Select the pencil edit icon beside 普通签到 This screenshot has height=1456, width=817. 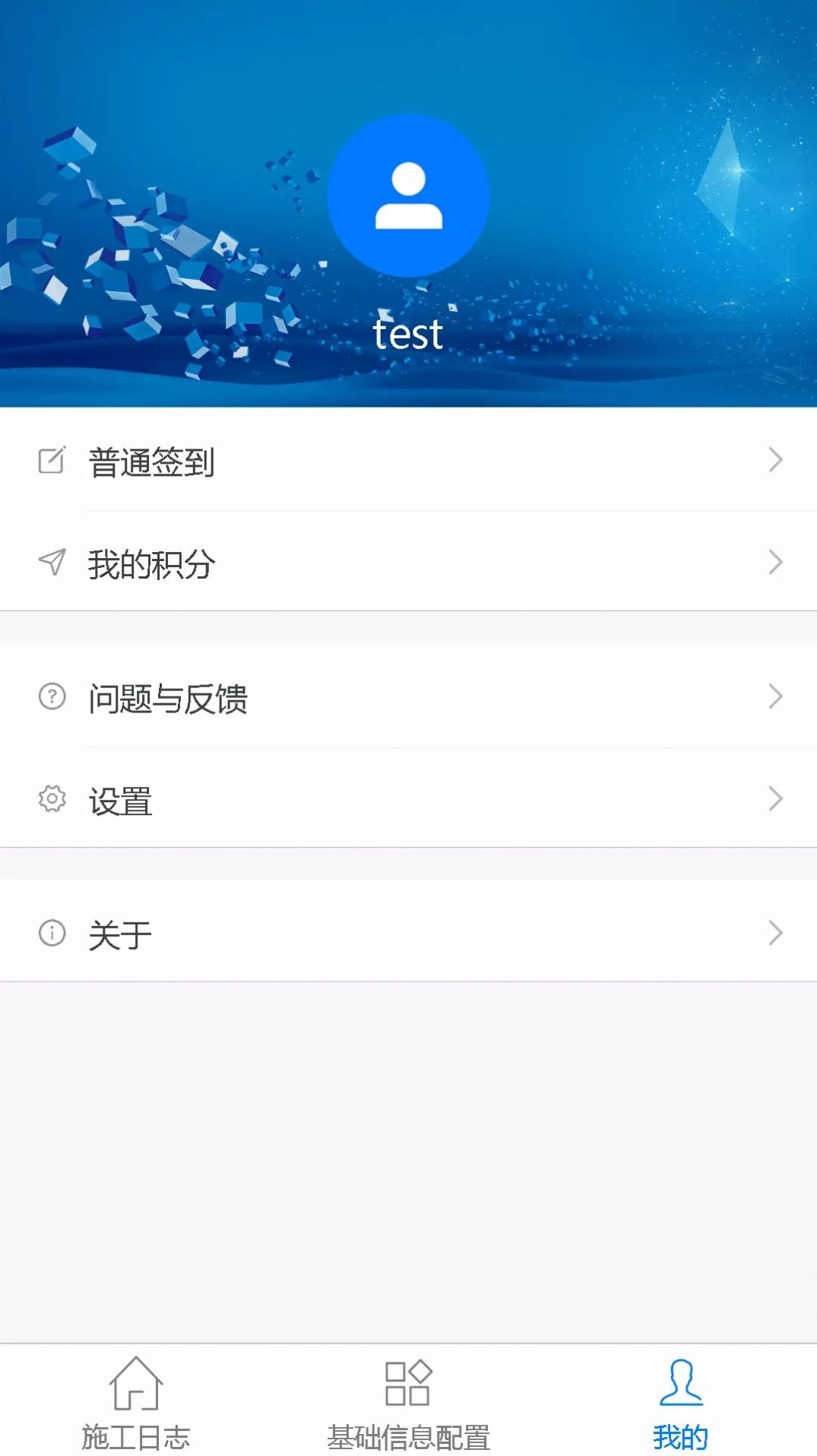[50, 459]
